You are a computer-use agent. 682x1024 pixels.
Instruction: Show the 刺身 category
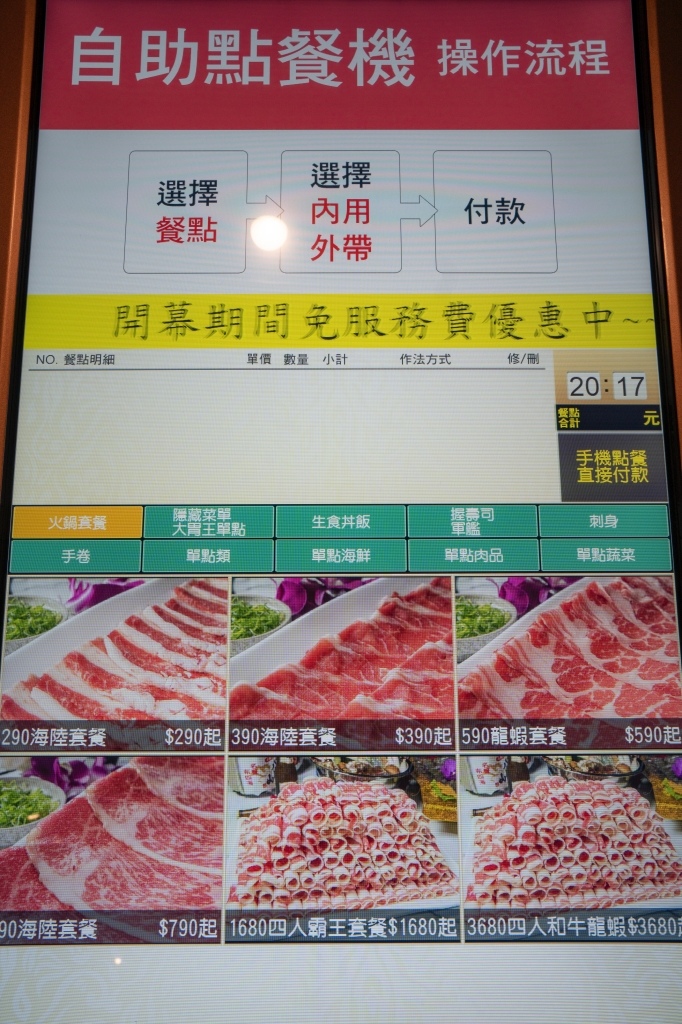(x=603, y=521)
